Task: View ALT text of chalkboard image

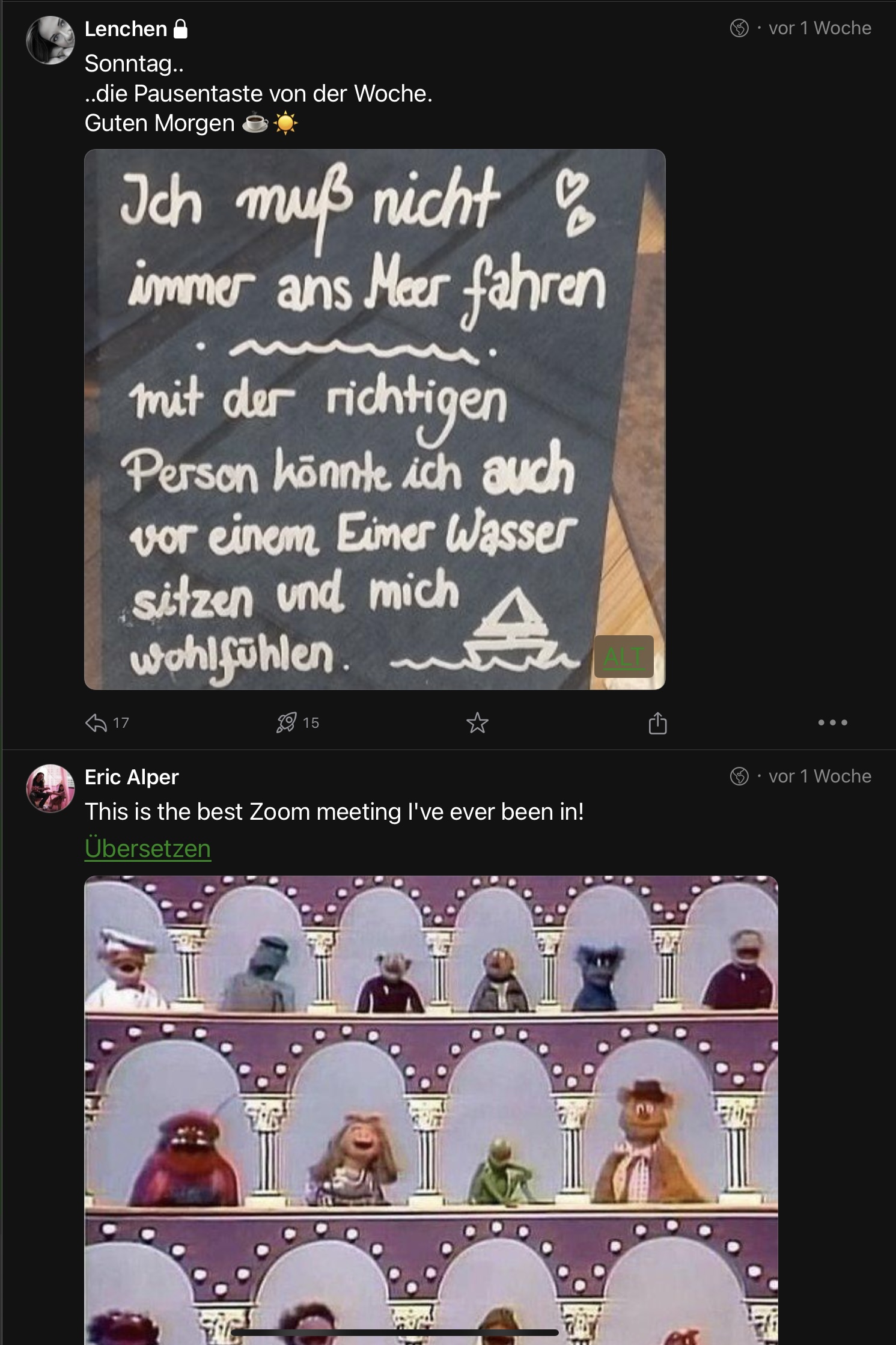Action: (x=623, y=656)
